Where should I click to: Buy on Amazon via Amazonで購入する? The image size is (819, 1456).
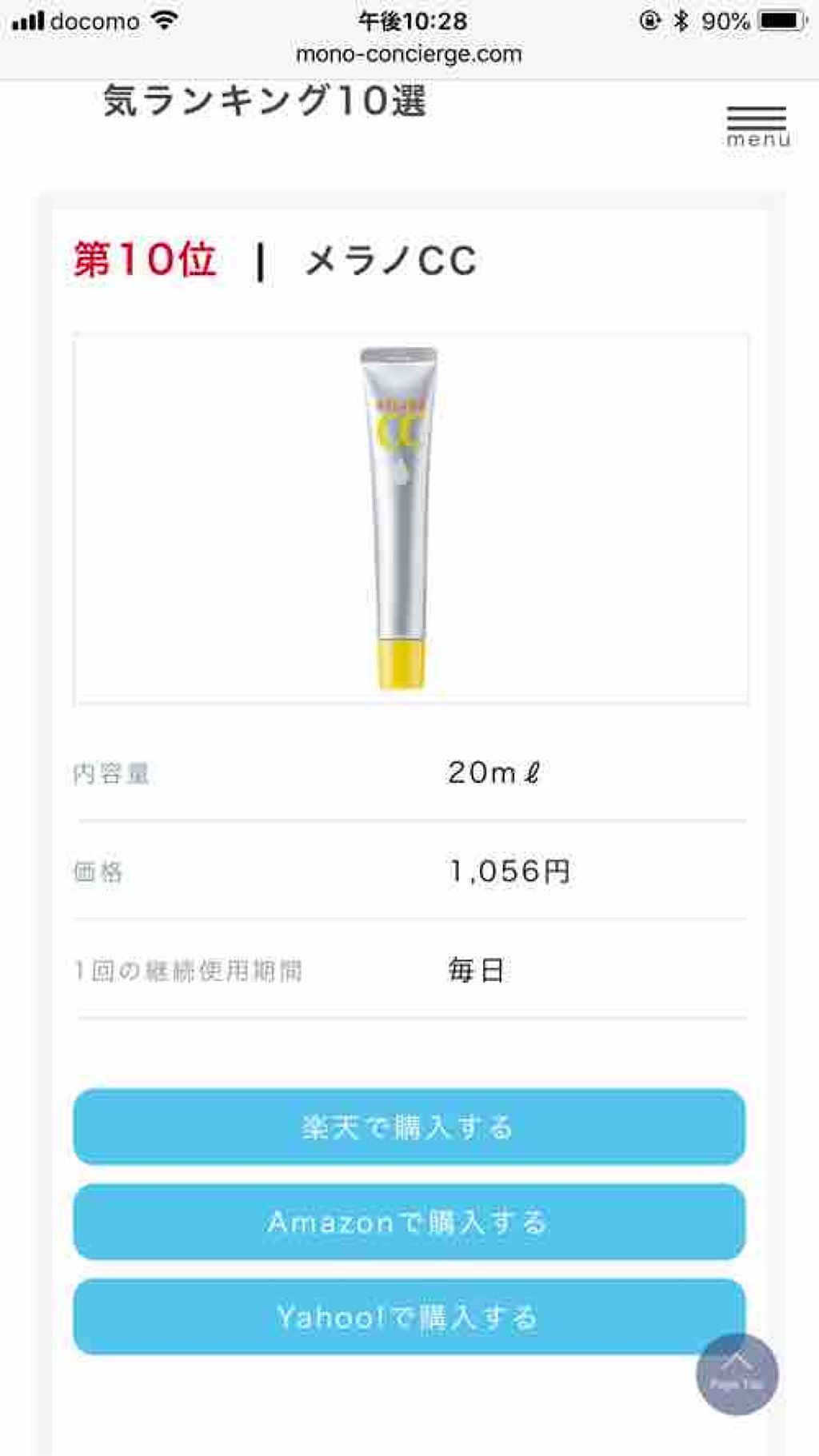click(409, 1222)
